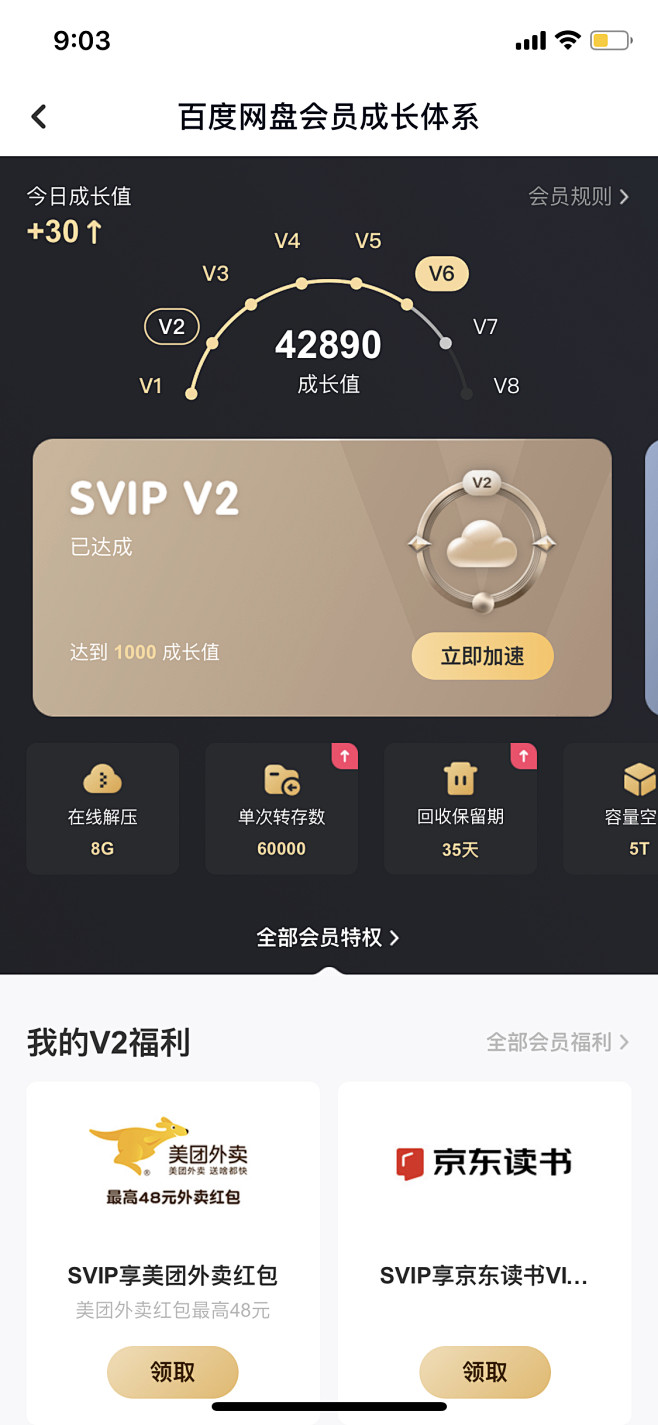
Task: Tap 立即加速 button on SVIP V2 card
Action: click(x=482, y=656)
